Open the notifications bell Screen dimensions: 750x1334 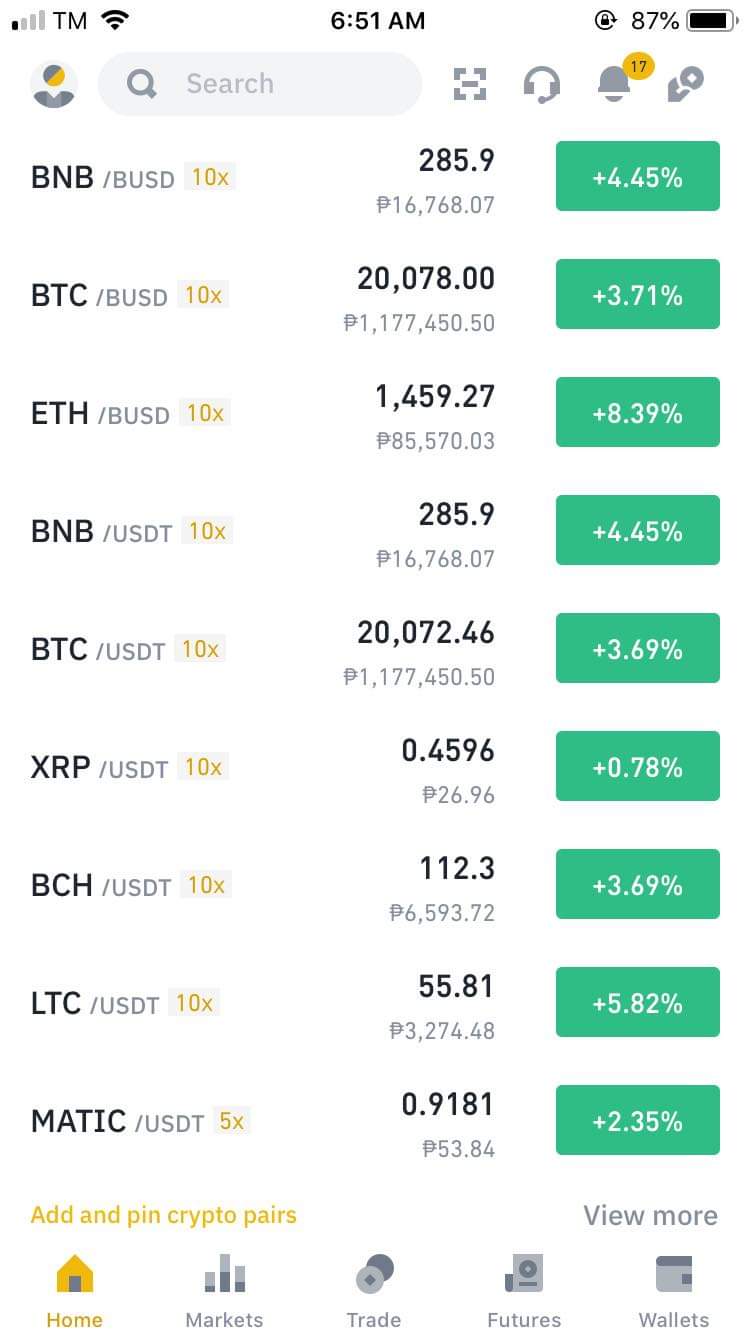point(614,84)
